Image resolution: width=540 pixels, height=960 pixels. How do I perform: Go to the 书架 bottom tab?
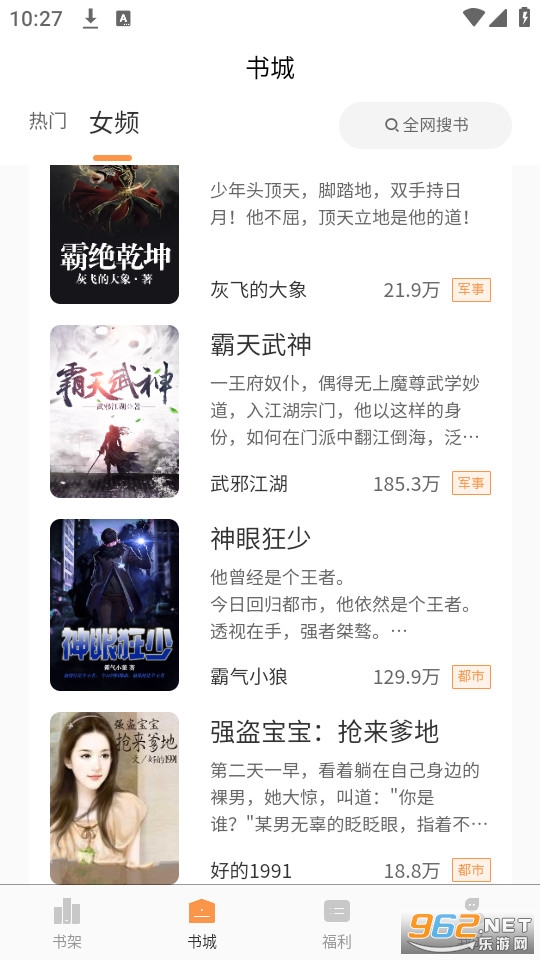[x=67, y=923]
